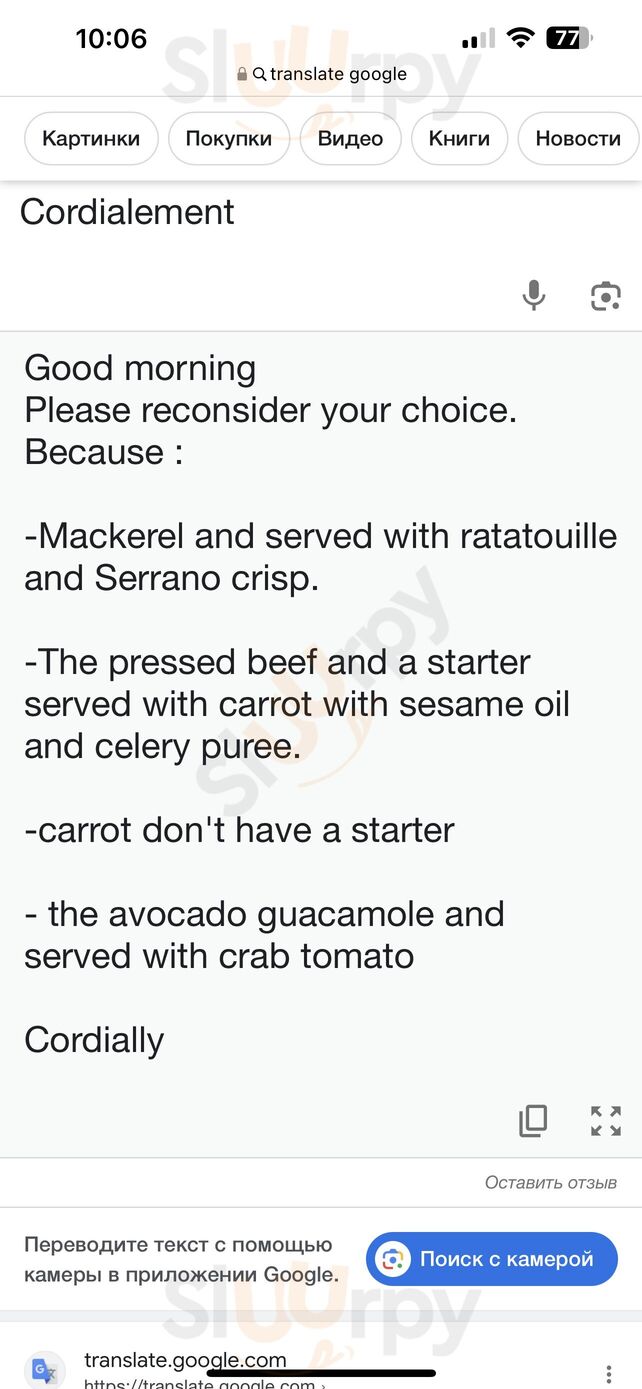Copy the translated text
The height and width of the screenshot is (1389, 642).
533,1120
